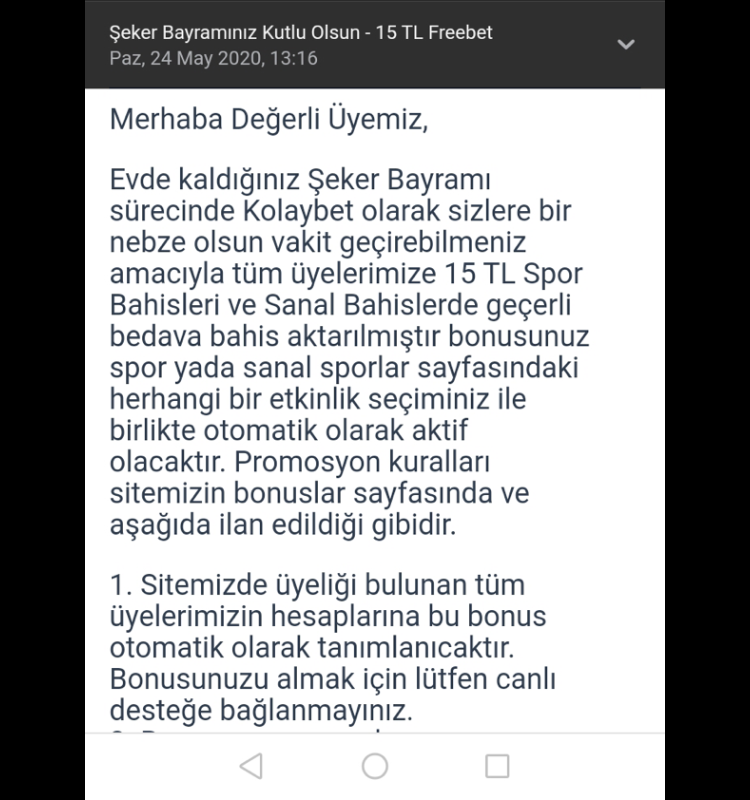
Task: Tap the header to toggle message expansion
Action: coord(375,44)
